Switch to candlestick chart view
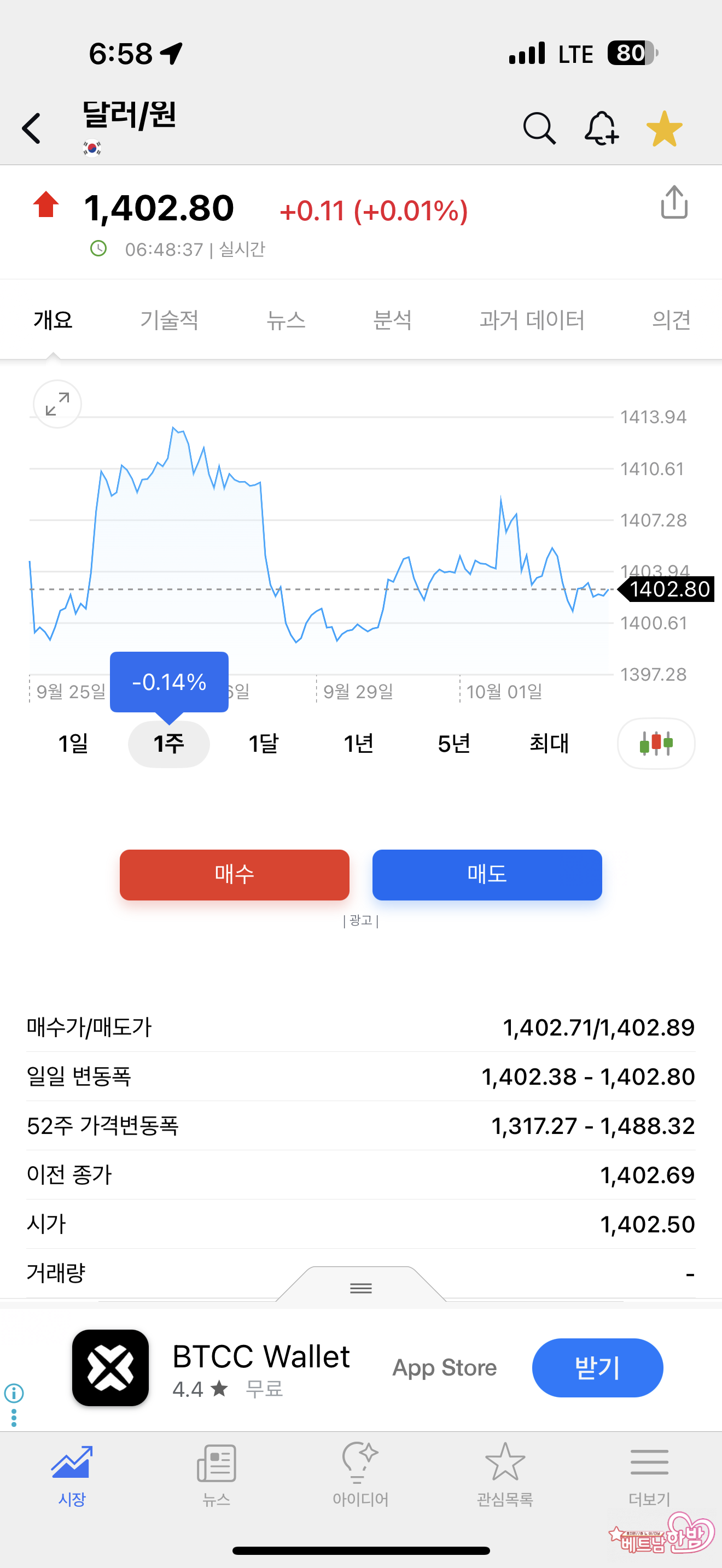The image size is (722, 1568). [656, 743]
